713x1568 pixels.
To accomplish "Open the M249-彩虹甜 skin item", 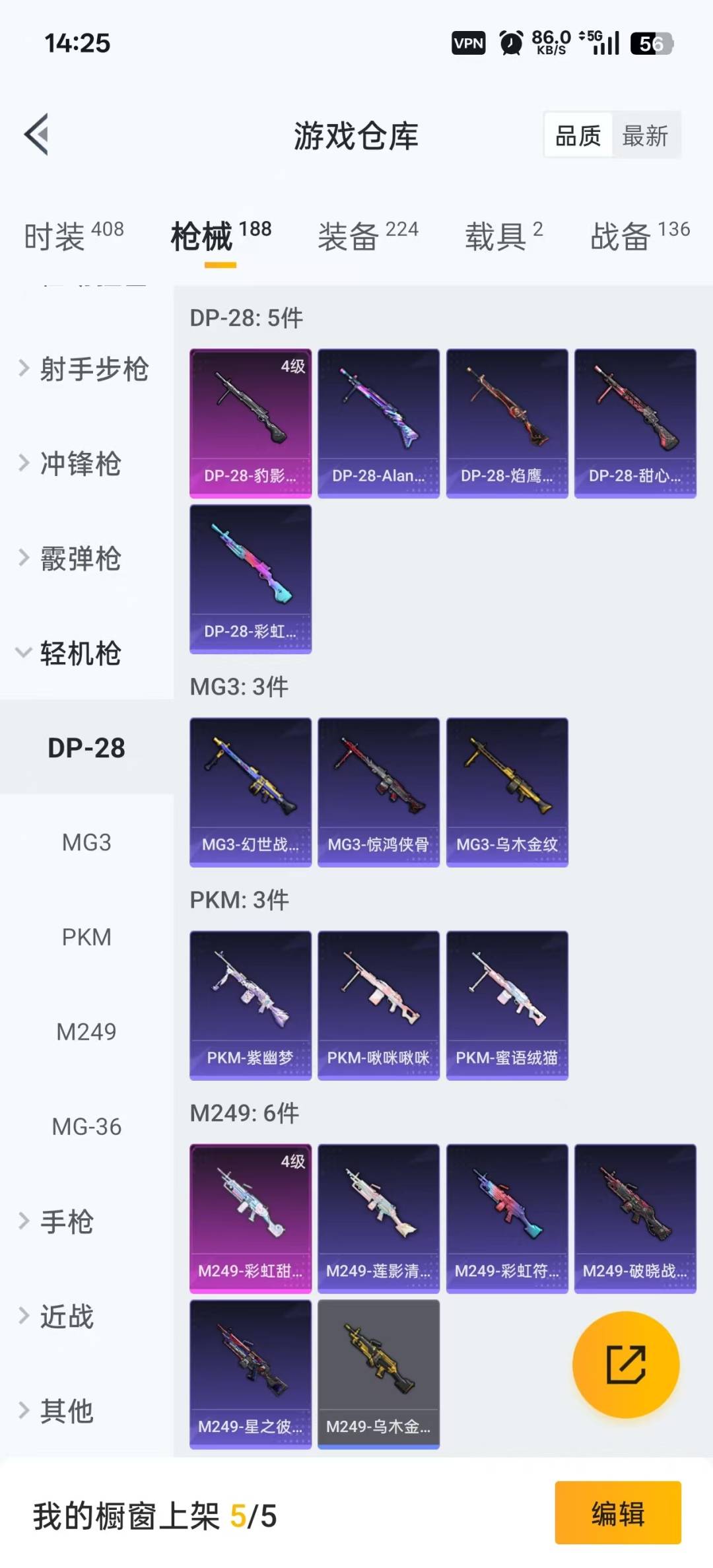I will point(250,1218).
